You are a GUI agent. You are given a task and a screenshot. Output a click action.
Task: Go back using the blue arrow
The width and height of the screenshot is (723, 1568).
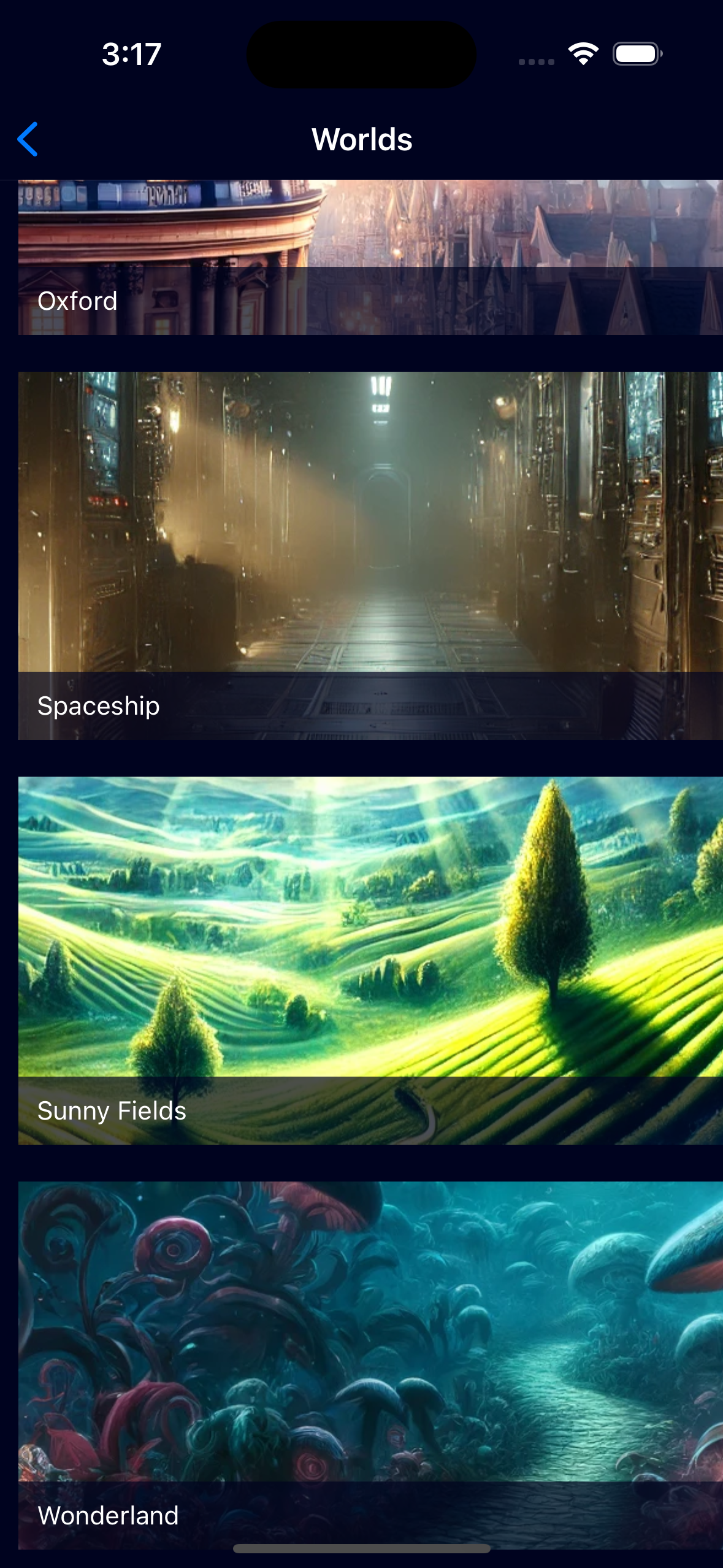tap(28, 139)
